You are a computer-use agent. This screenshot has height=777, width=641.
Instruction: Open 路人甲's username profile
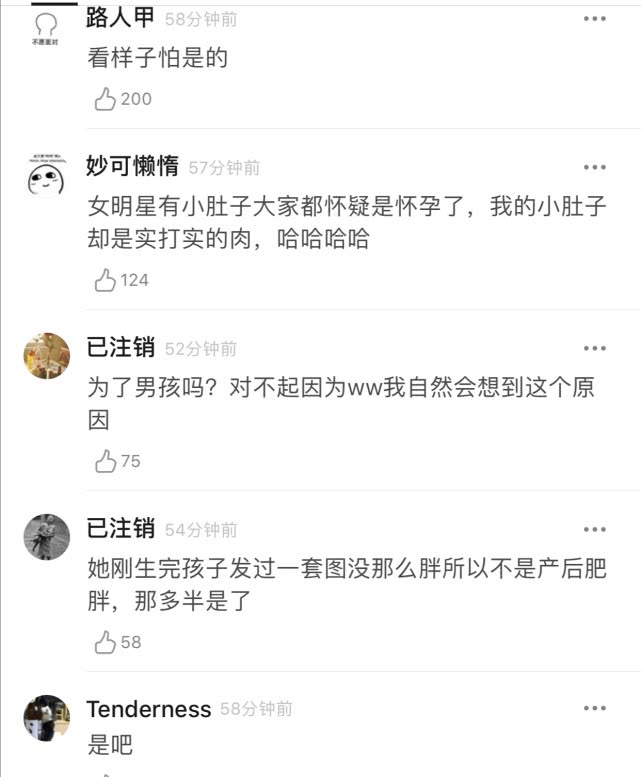click(120, 18)
